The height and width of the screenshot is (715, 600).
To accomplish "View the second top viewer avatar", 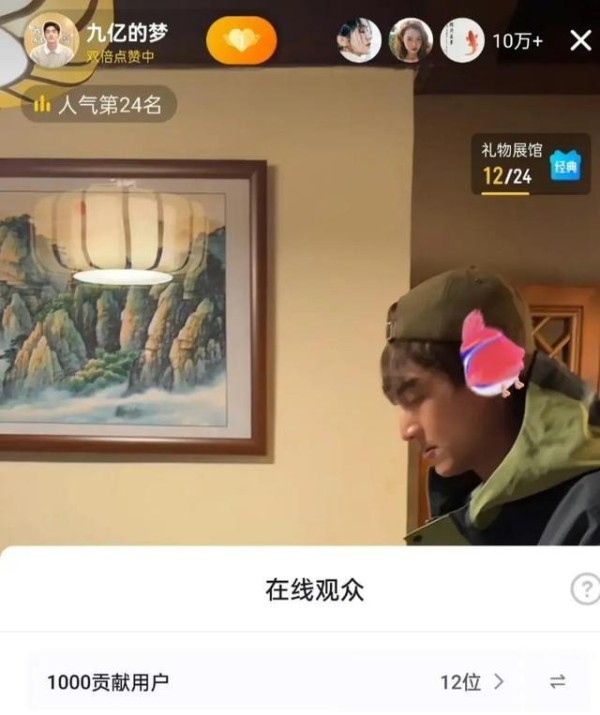I will pos(411,40).
